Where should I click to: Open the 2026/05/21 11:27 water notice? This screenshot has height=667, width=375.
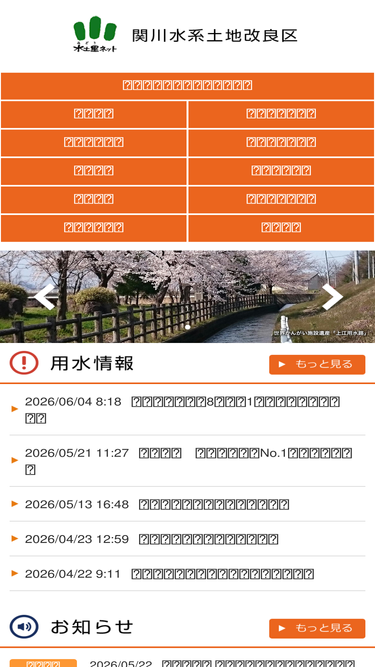(x=187, y=461)
